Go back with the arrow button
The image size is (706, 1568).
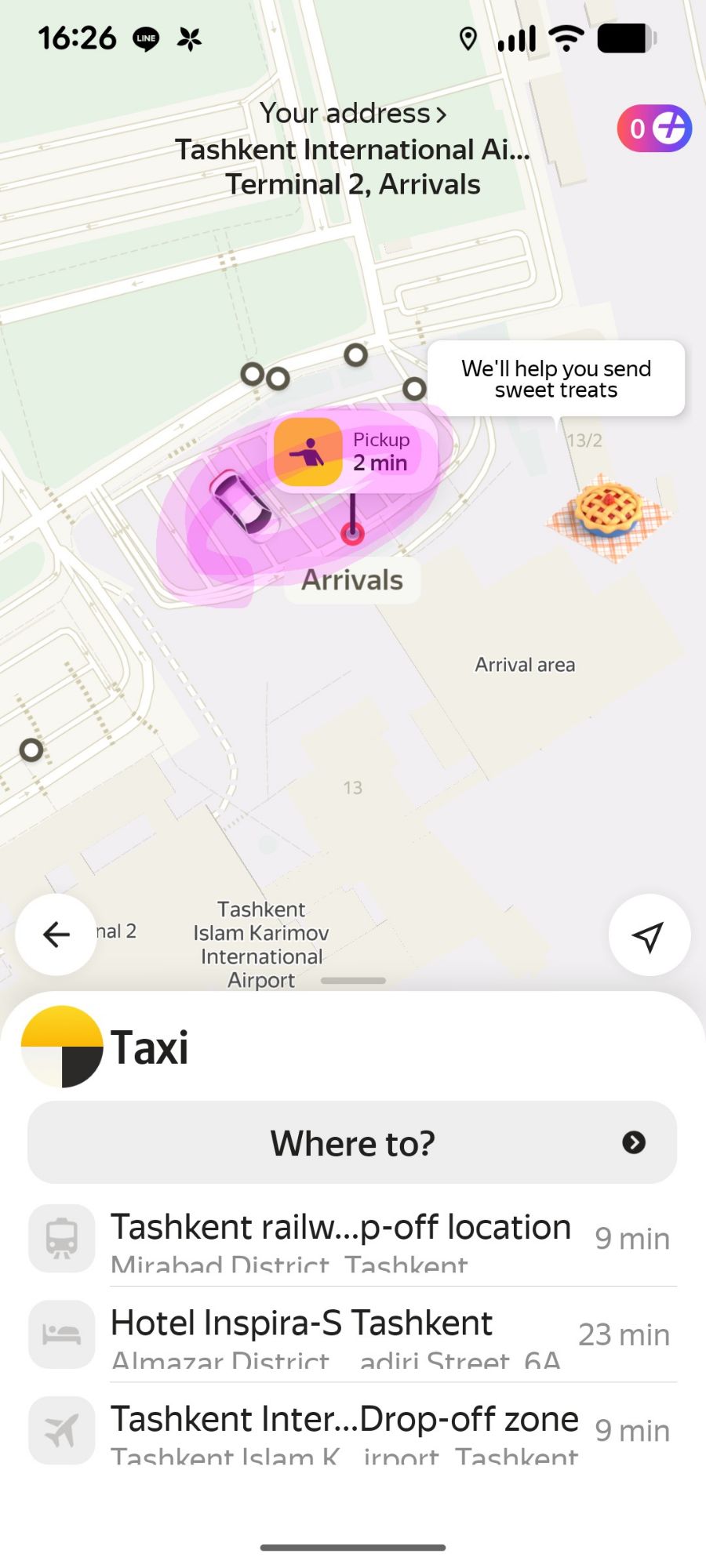point(56,935)
